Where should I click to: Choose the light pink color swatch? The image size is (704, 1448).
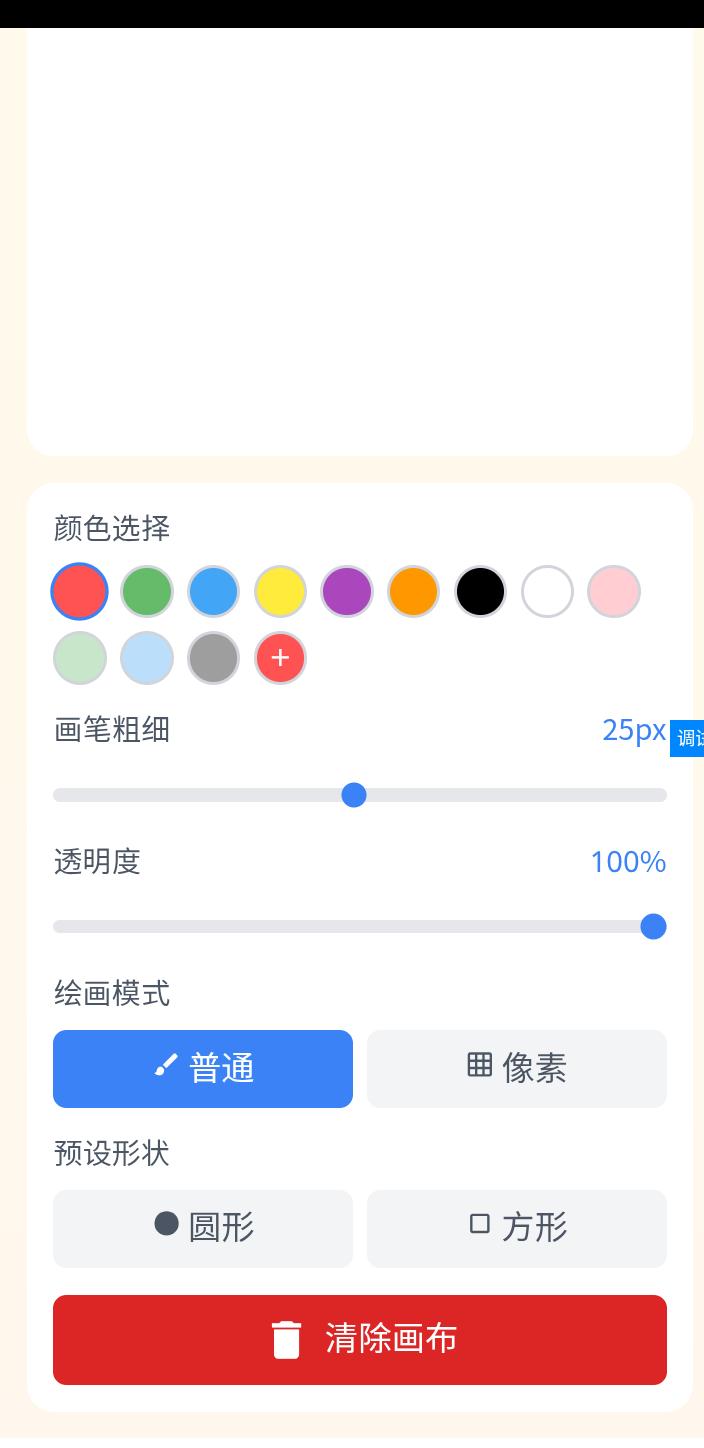[614, 591]
